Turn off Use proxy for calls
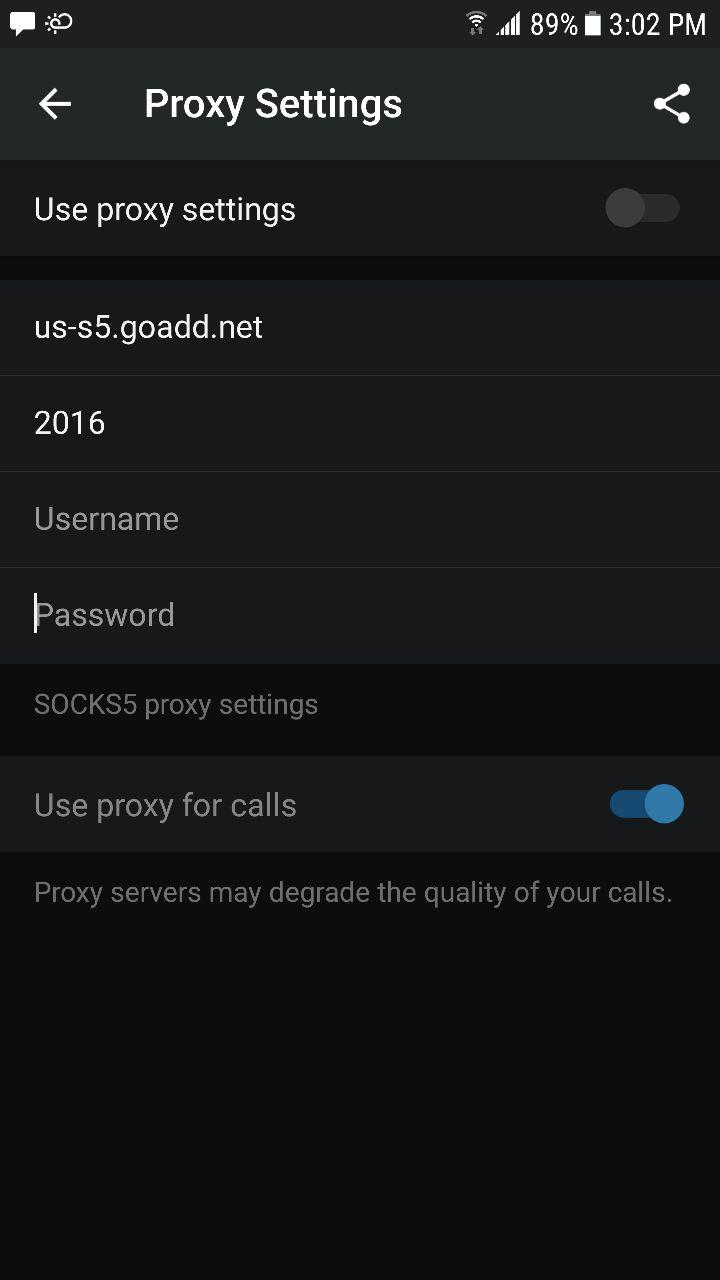Viewport: 720px width, 1280px height. (646, 804)
